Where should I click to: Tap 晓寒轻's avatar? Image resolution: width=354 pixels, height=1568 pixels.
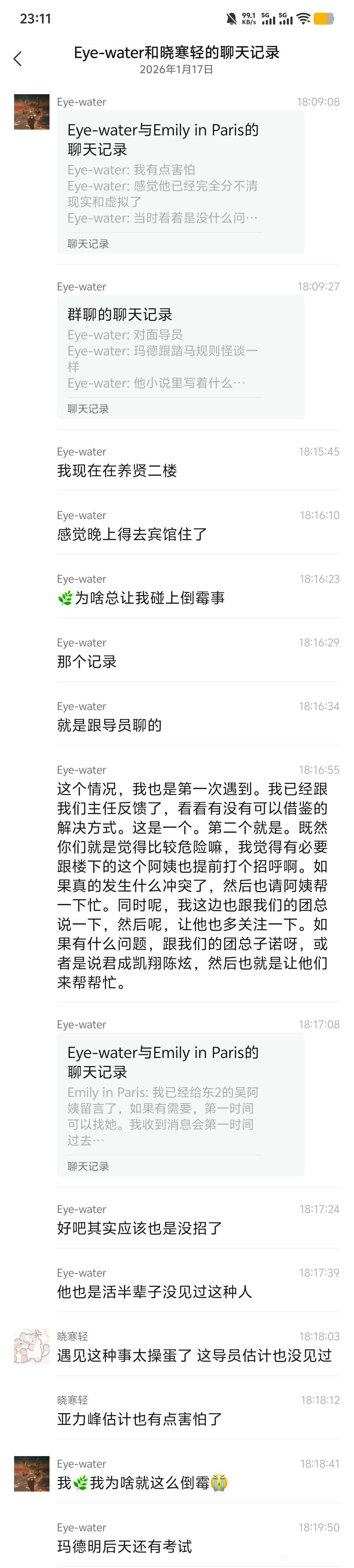pos(31,1345)
